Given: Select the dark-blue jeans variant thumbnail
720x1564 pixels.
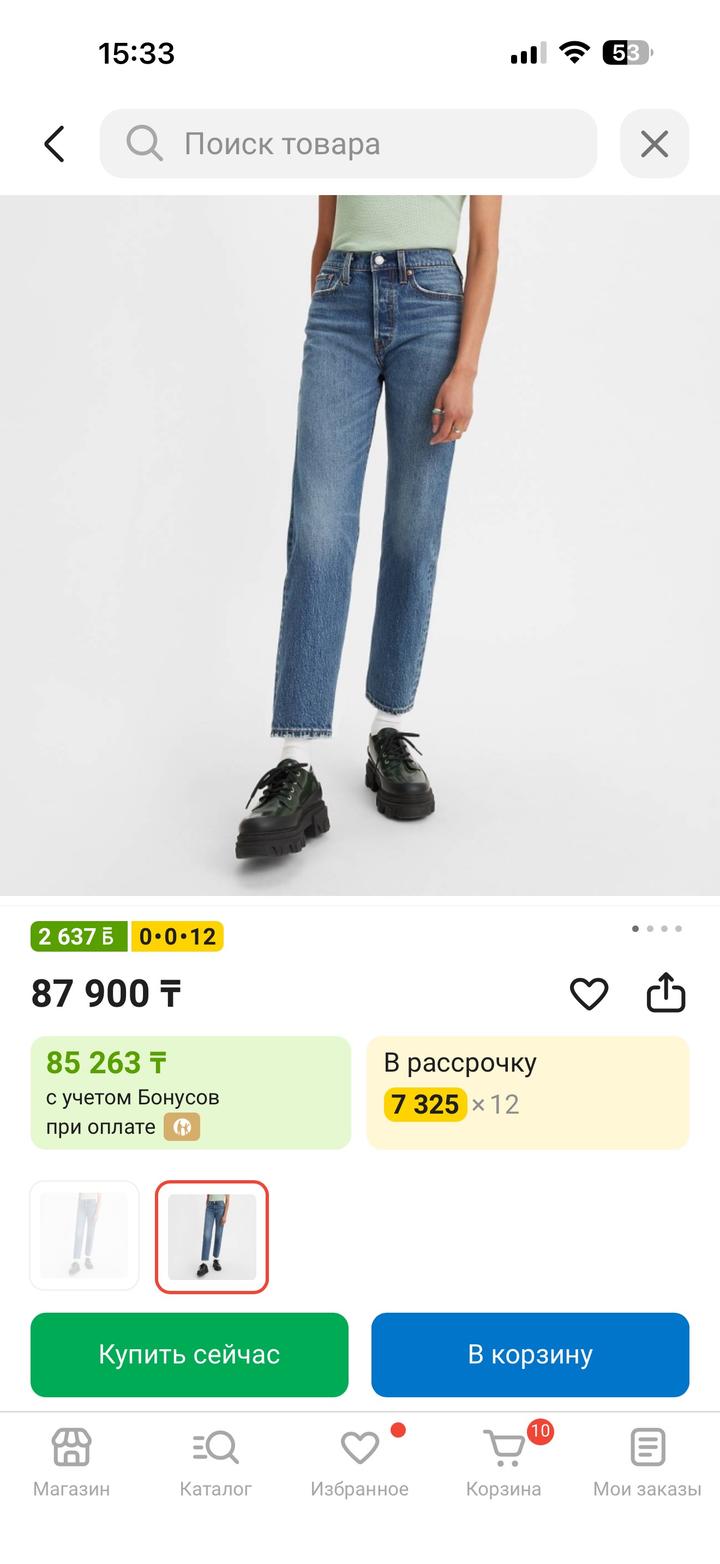Looking at the screenshot, I should [x=212, y=1236].
